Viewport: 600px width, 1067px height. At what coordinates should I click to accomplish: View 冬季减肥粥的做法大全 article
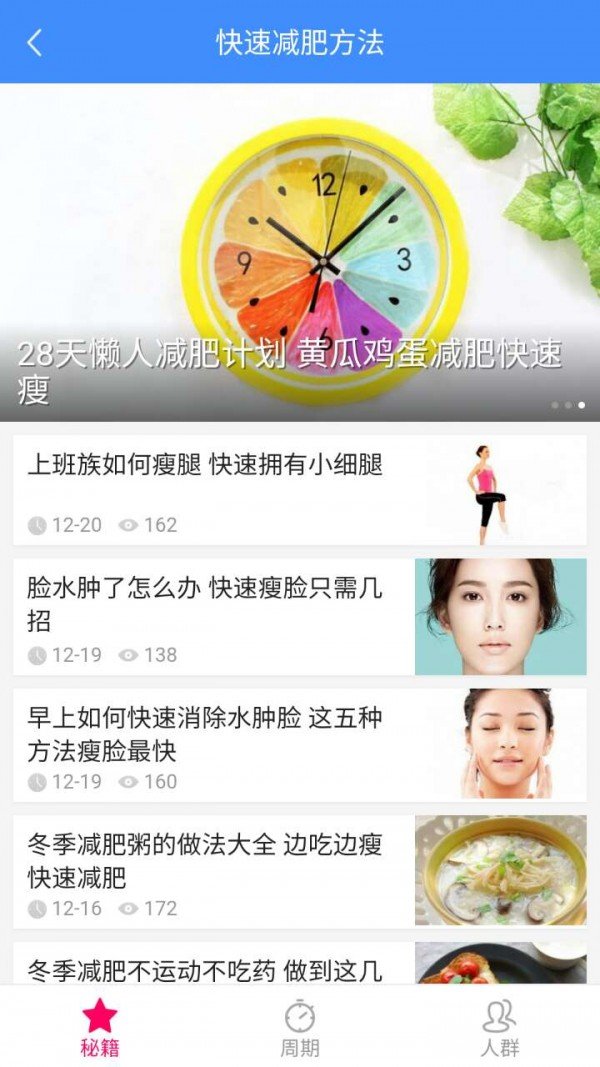(300, 872)
